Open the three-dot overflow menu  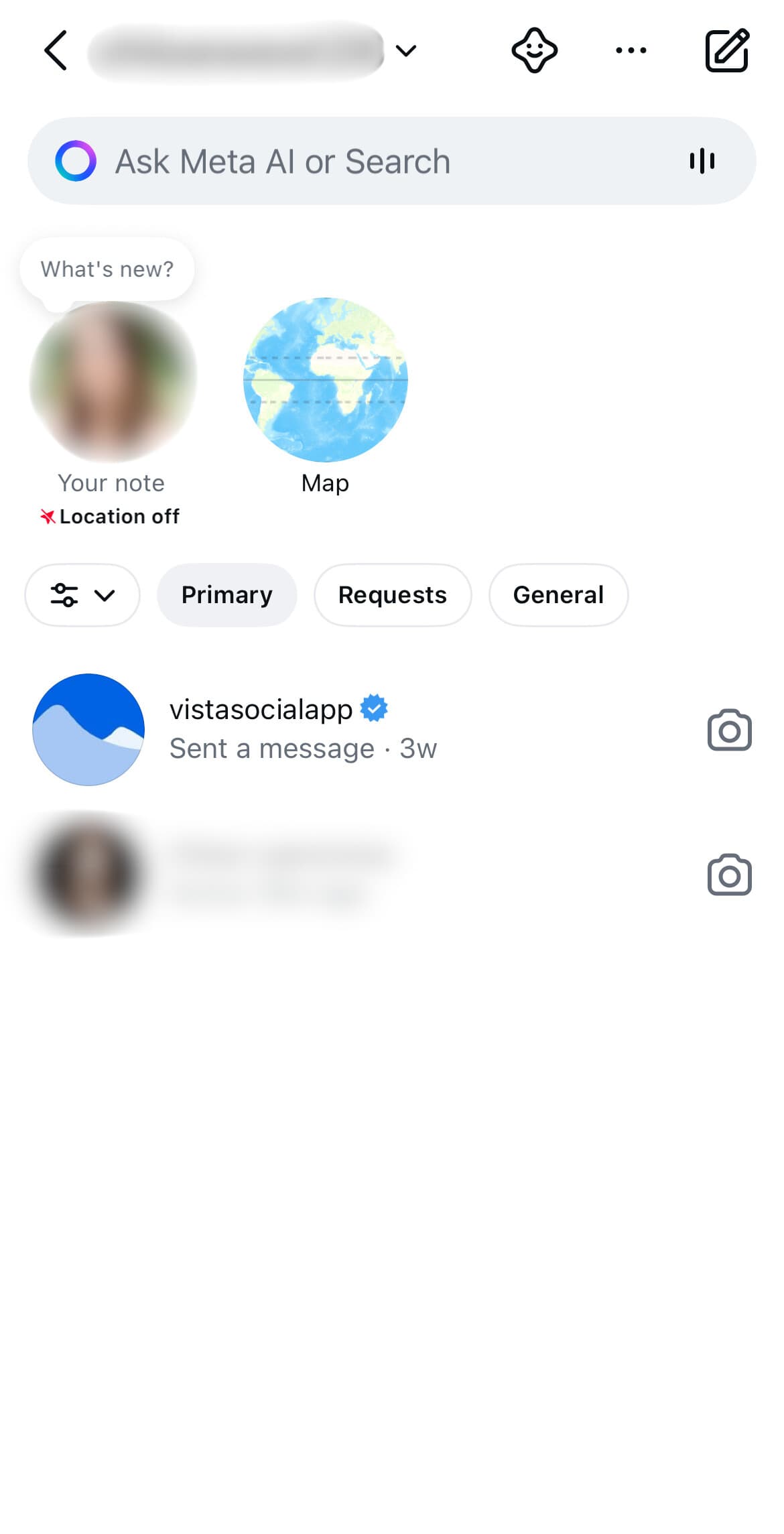coord(631,50)
